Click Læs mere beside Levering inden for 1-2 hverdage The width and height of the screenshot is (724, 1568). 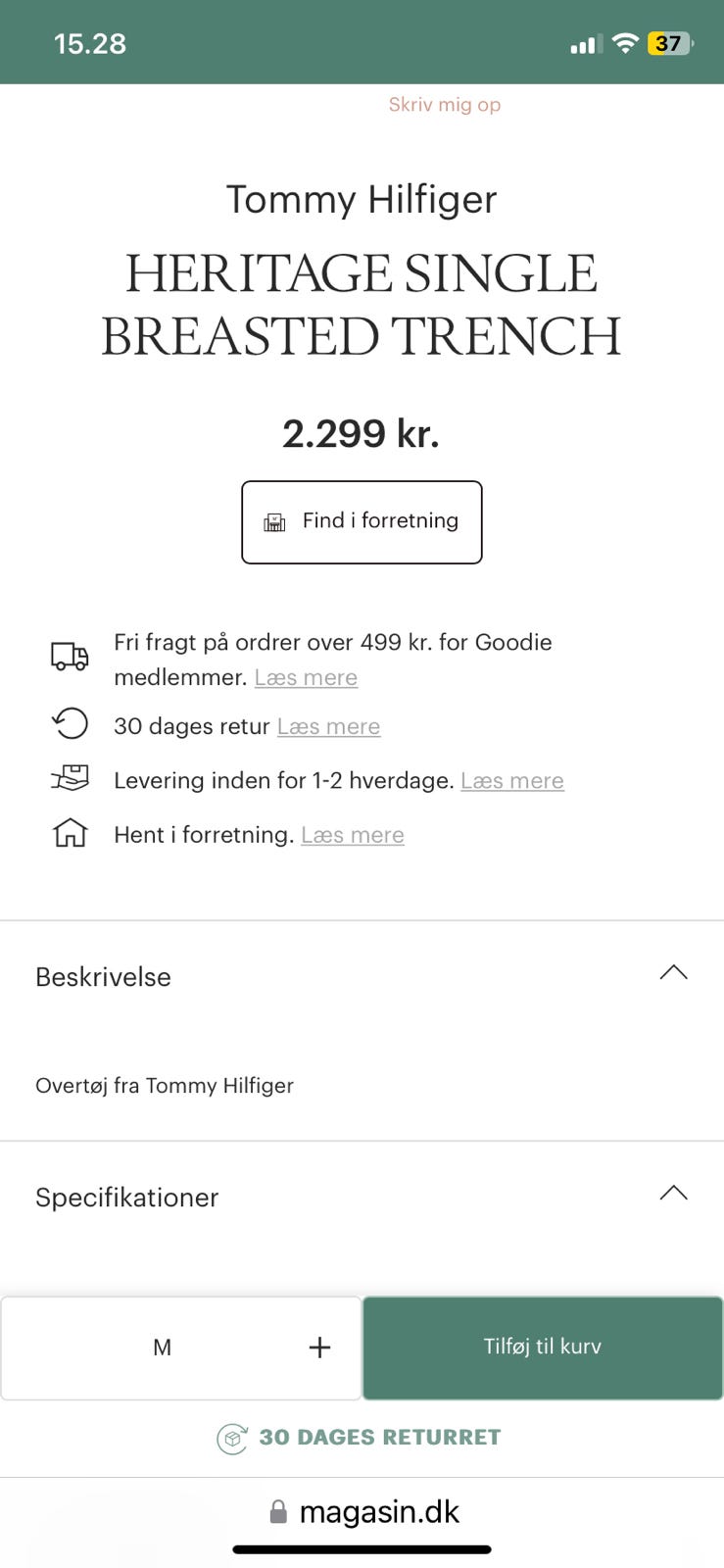tap(511, 780)
